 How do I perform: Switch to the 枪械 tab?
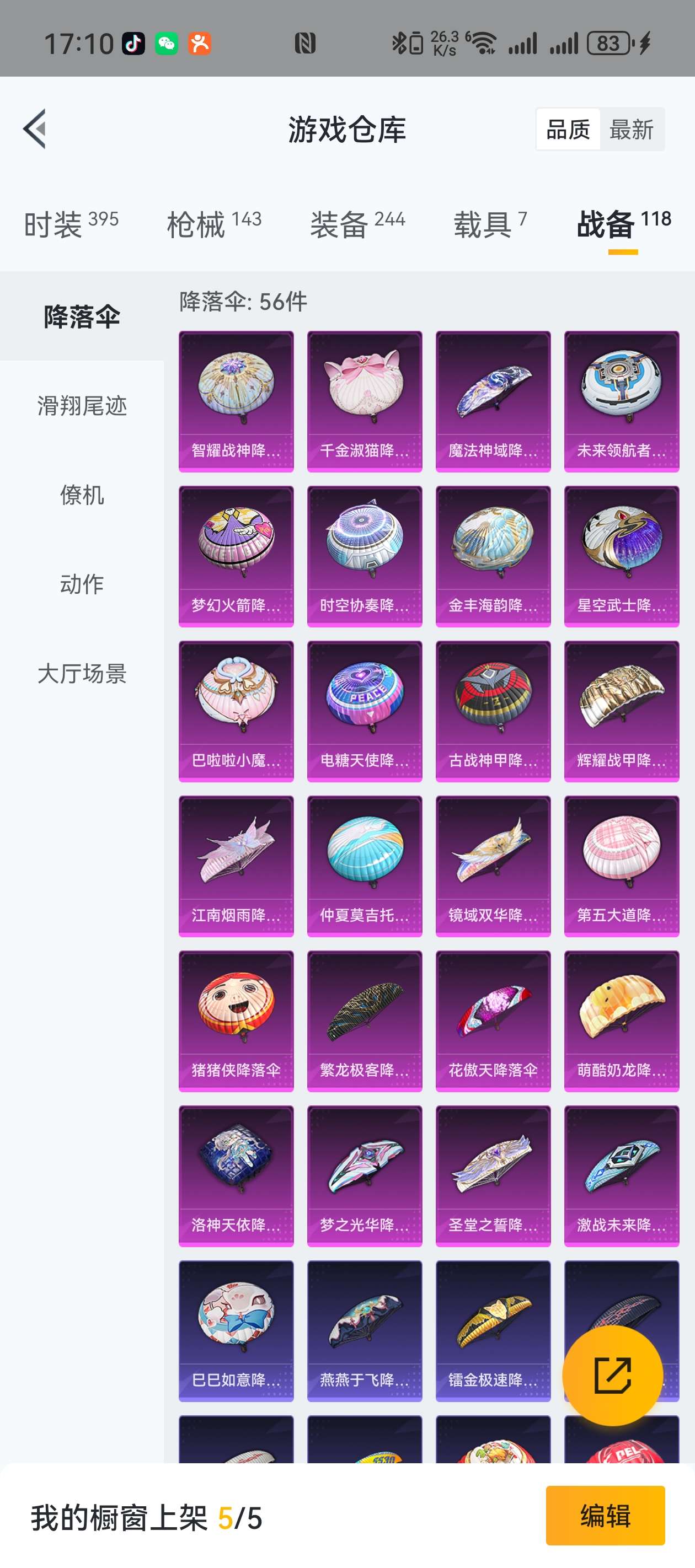215,223
